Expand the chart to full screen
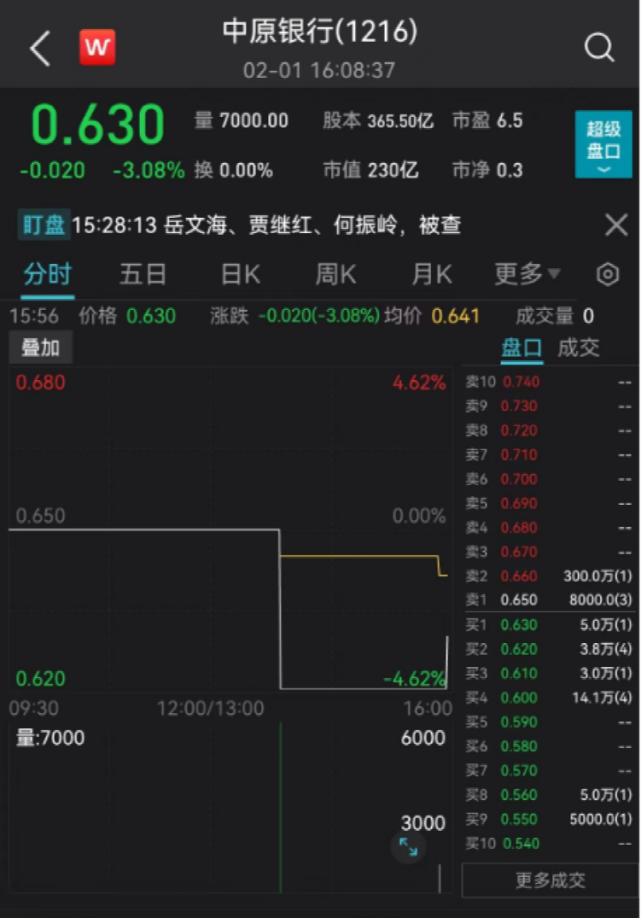 pyautogui.click(x=408, y=847)
